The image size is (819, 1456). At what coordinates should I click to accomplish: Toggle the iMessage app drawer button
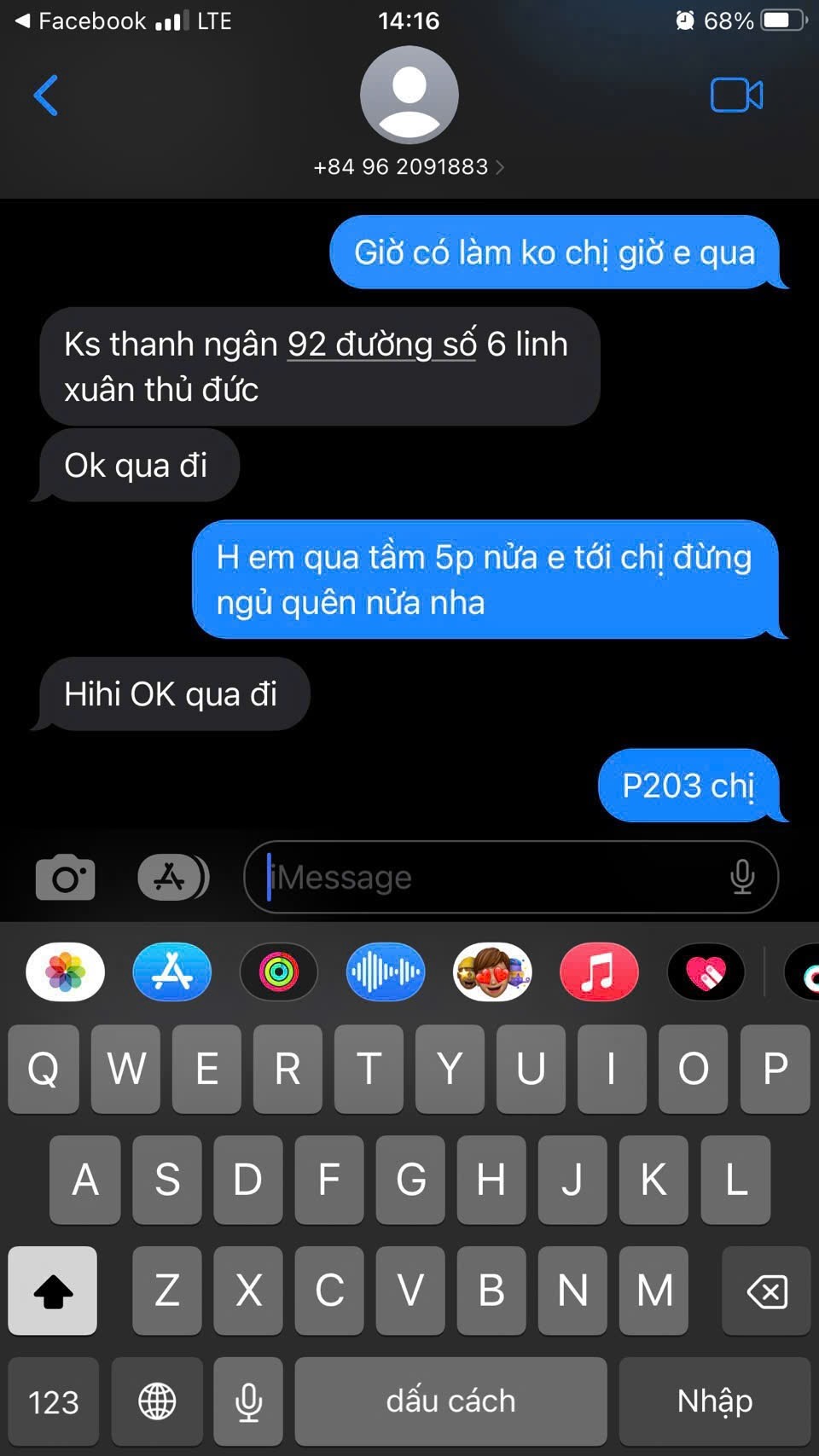pyautogui.click(x=173, y=877)
